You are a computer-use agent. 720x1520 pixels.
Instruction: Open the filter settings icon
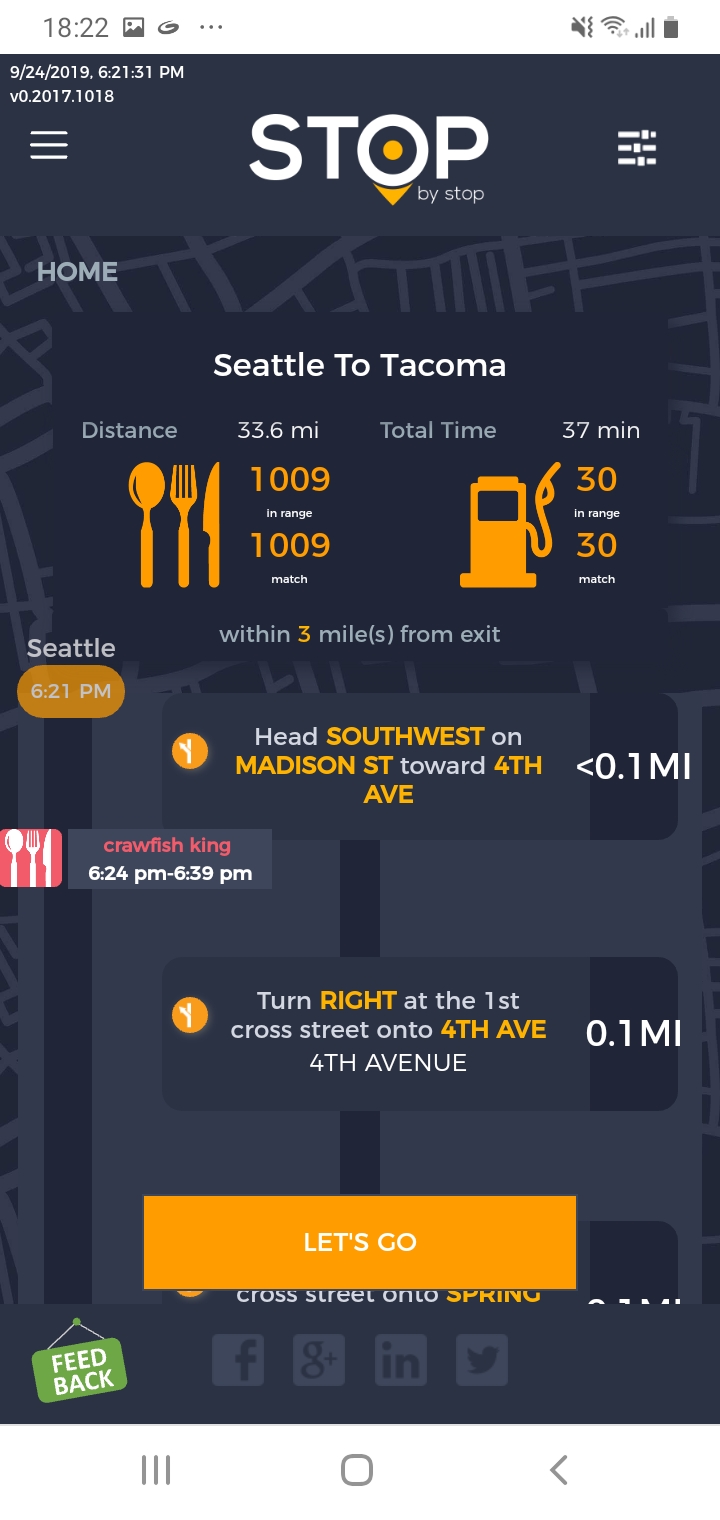pos(637,148)
